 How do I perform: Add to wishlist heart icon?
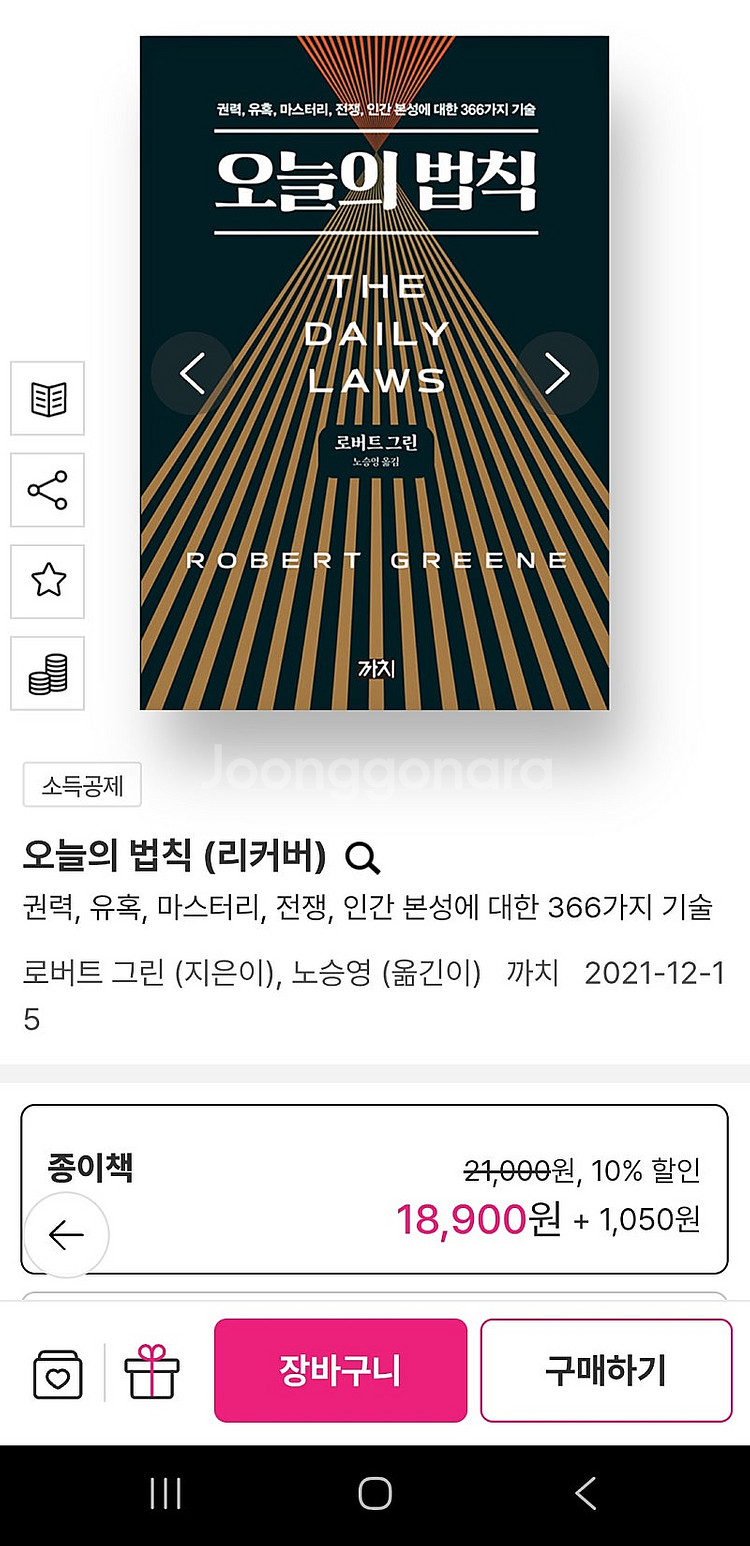58,1373
